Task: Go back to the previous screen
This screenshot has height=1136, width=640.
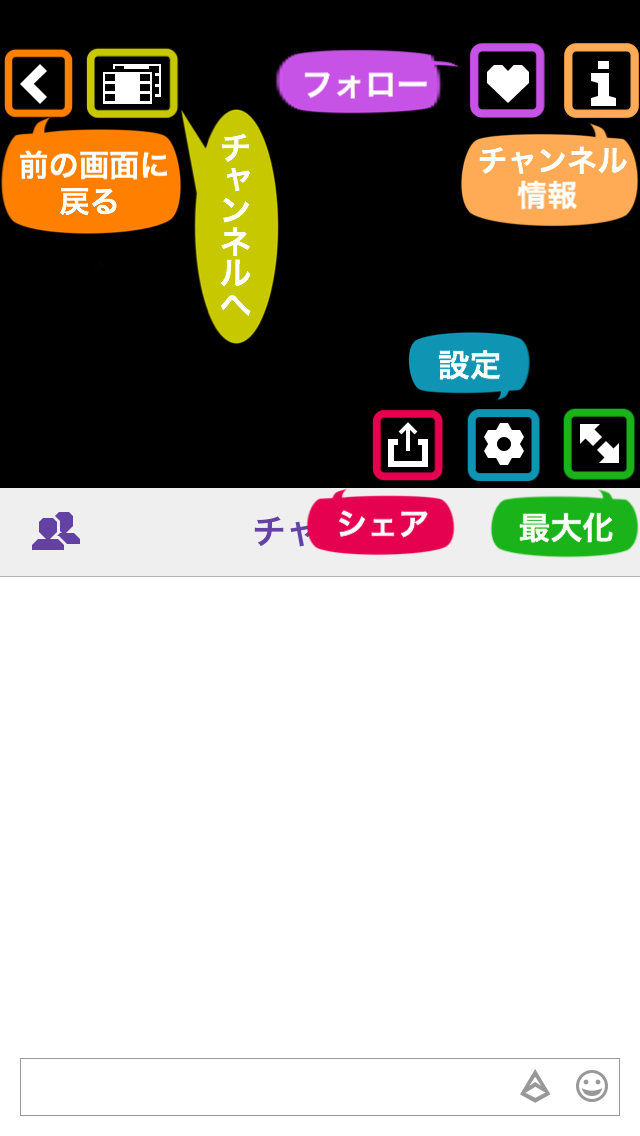Action: (38, 84)
